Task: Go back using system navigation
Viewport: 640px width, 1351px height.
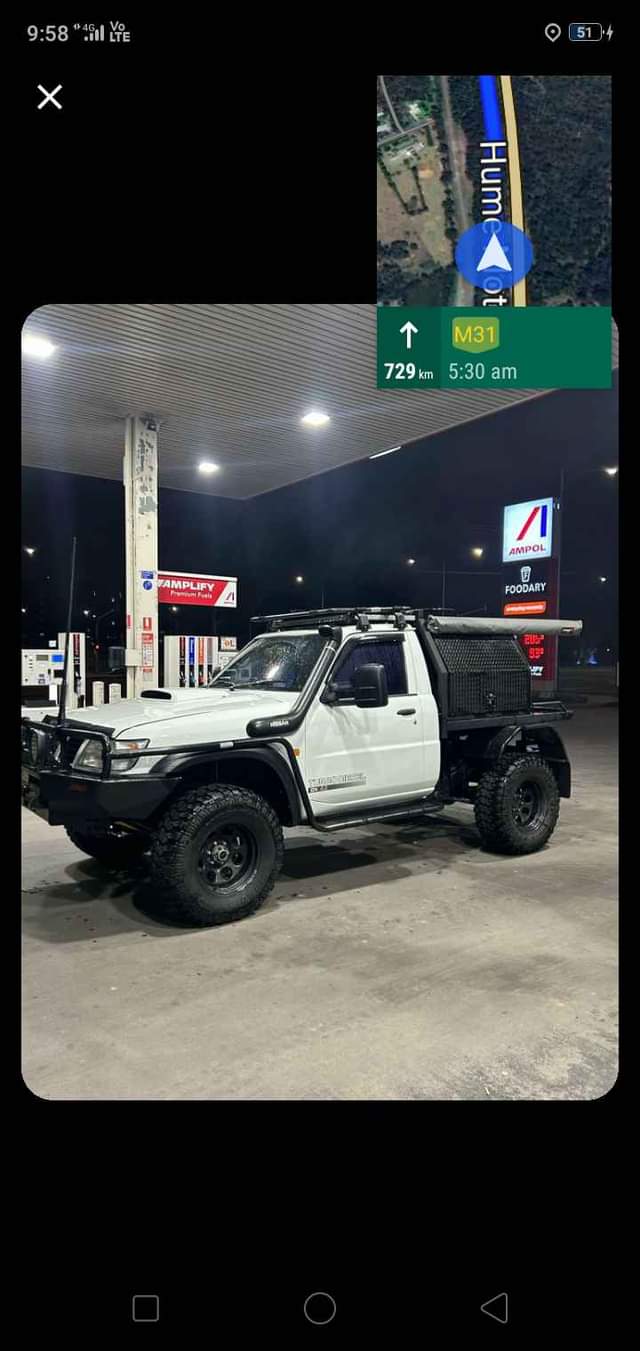Action: tap(494, 1307)
